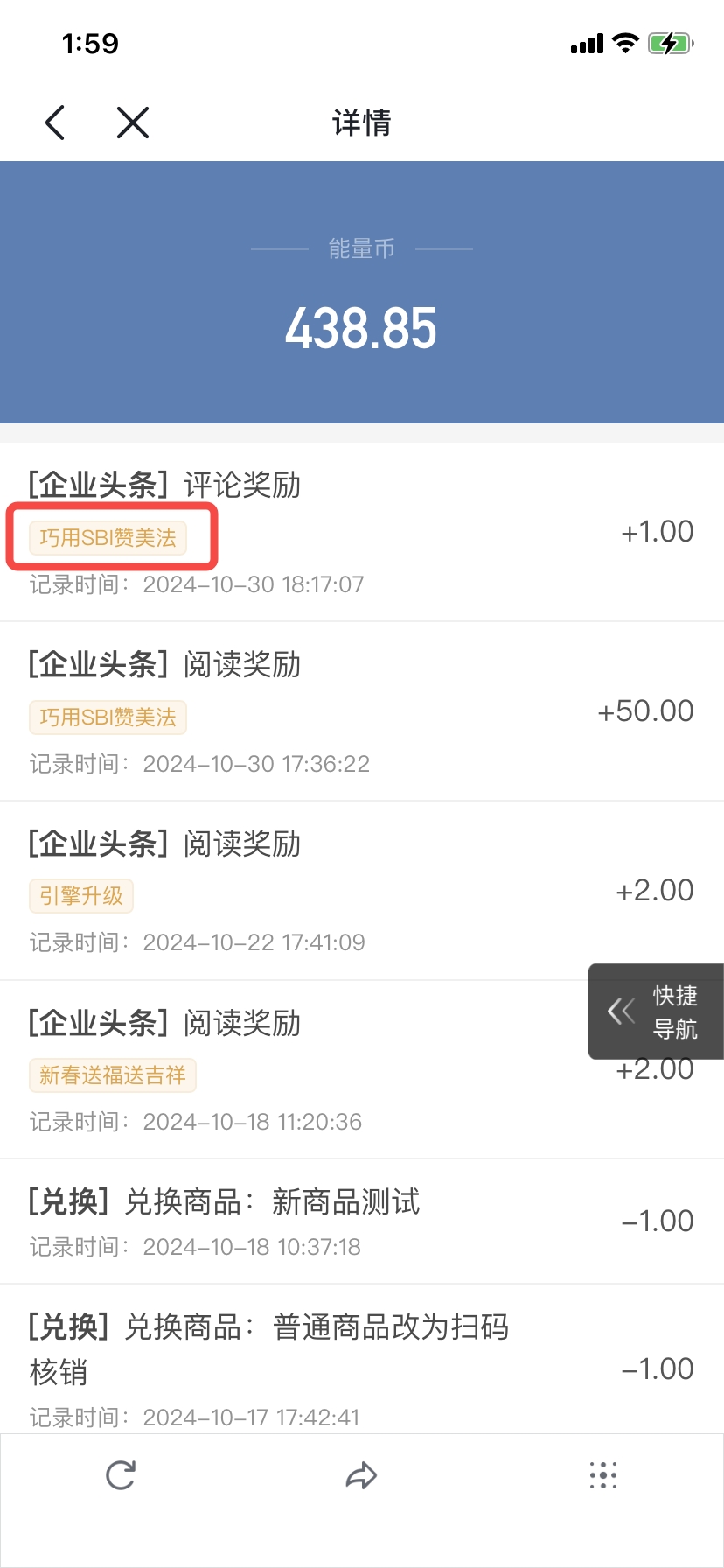Screen dimensions: 724x1568
Task: Reload the page with the refresh icon
Action: coord(121,1475)
